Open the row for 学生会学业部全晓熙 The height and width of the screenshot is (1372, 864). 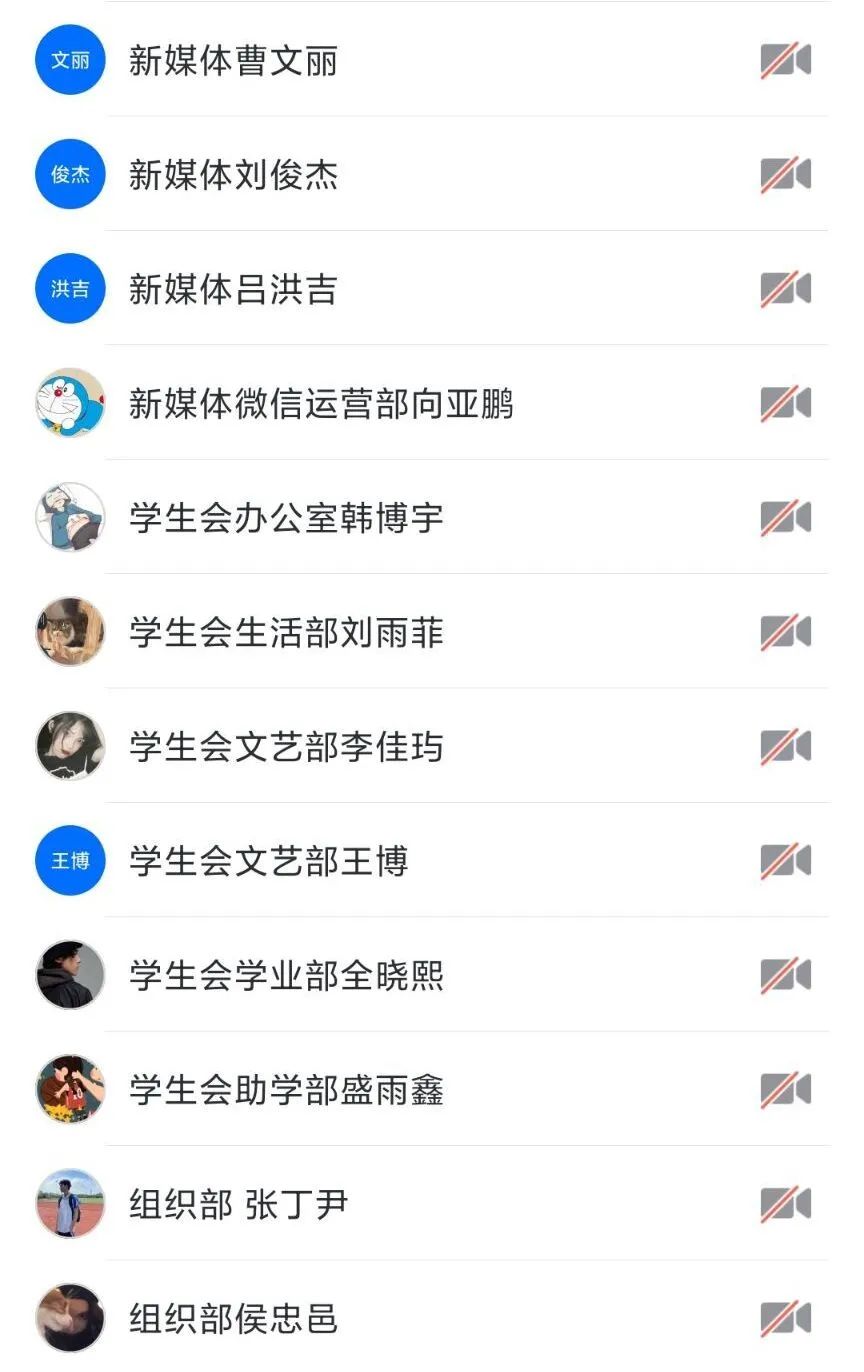click(x=286, y=976)
